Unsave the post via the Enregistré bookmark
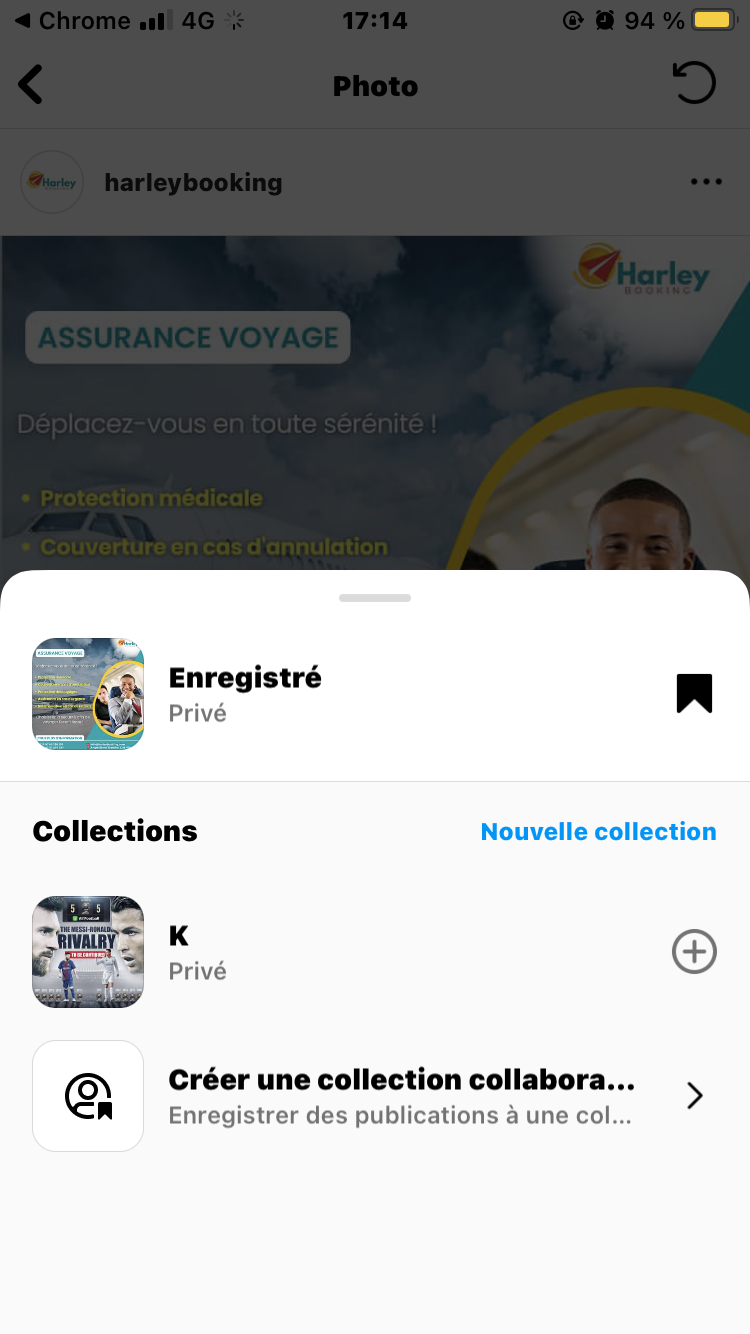This screenshot has height=1334, width=750. 694,694
